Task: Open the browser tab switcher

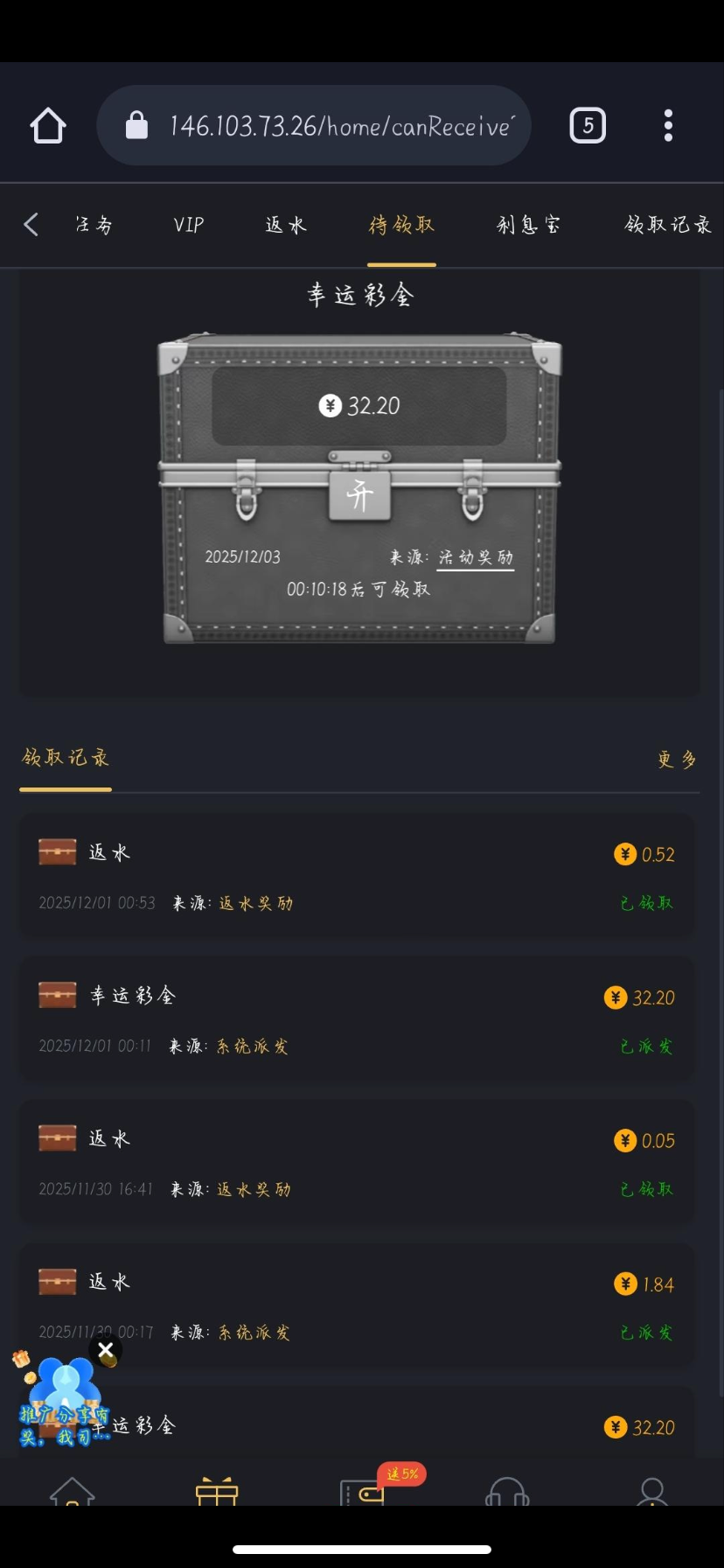Action: 588,126
